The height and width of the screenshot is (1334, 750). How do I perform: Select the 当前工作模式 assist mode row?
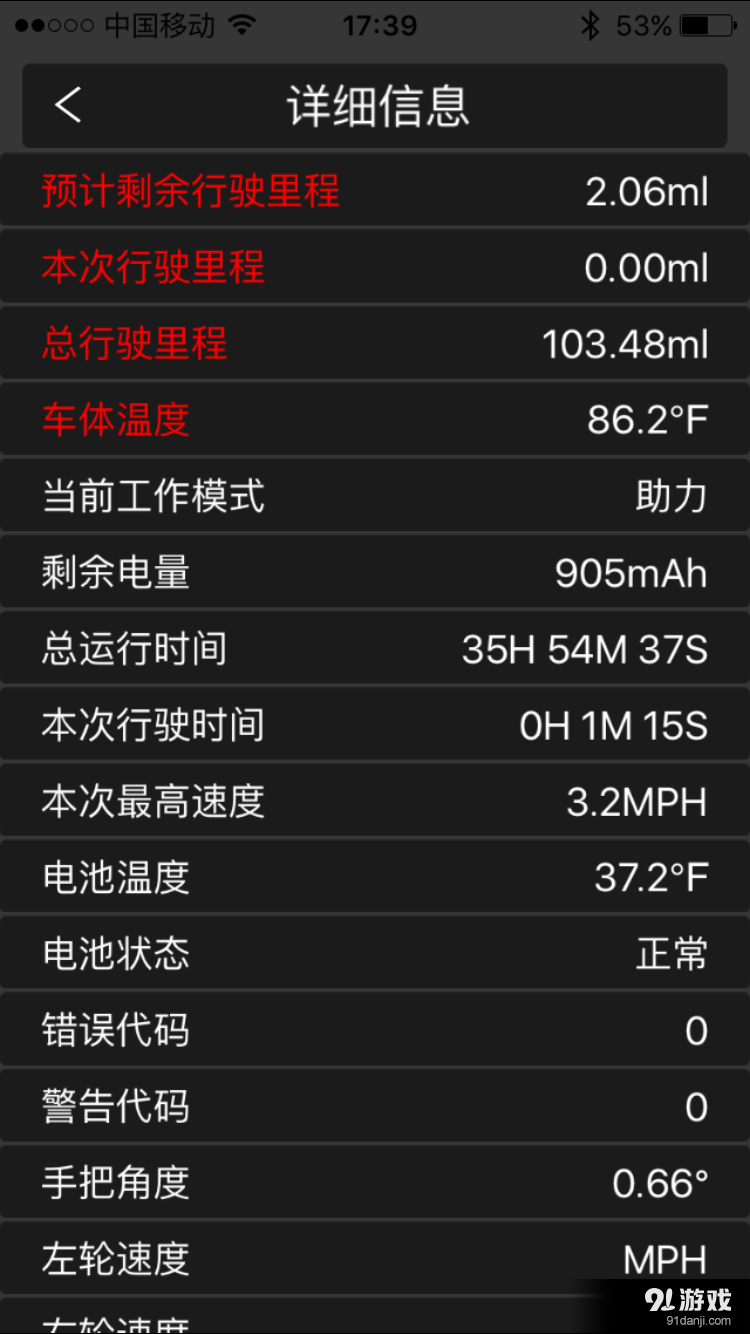375,495
